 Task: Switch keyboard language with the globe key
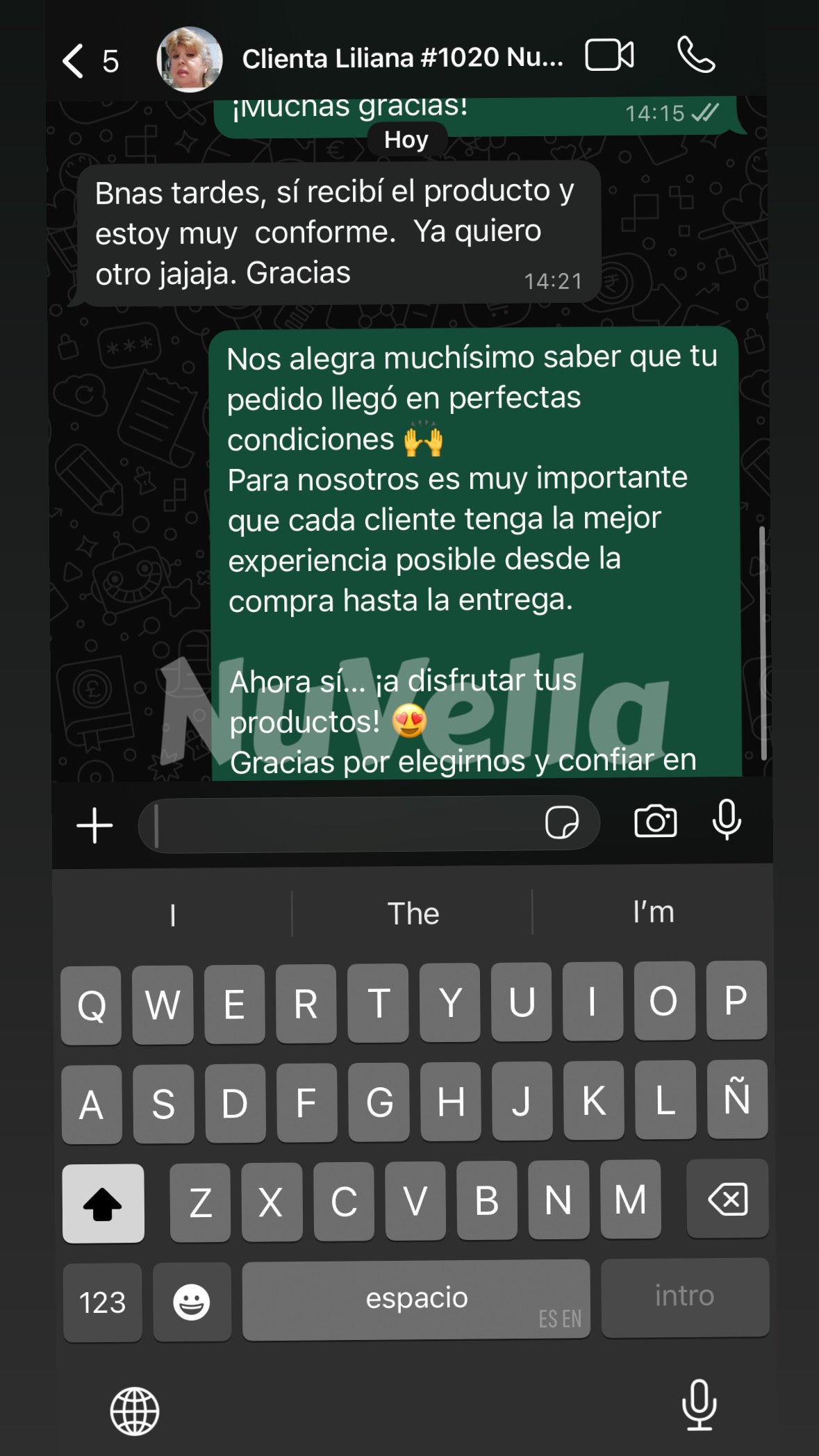(135, 1411)
